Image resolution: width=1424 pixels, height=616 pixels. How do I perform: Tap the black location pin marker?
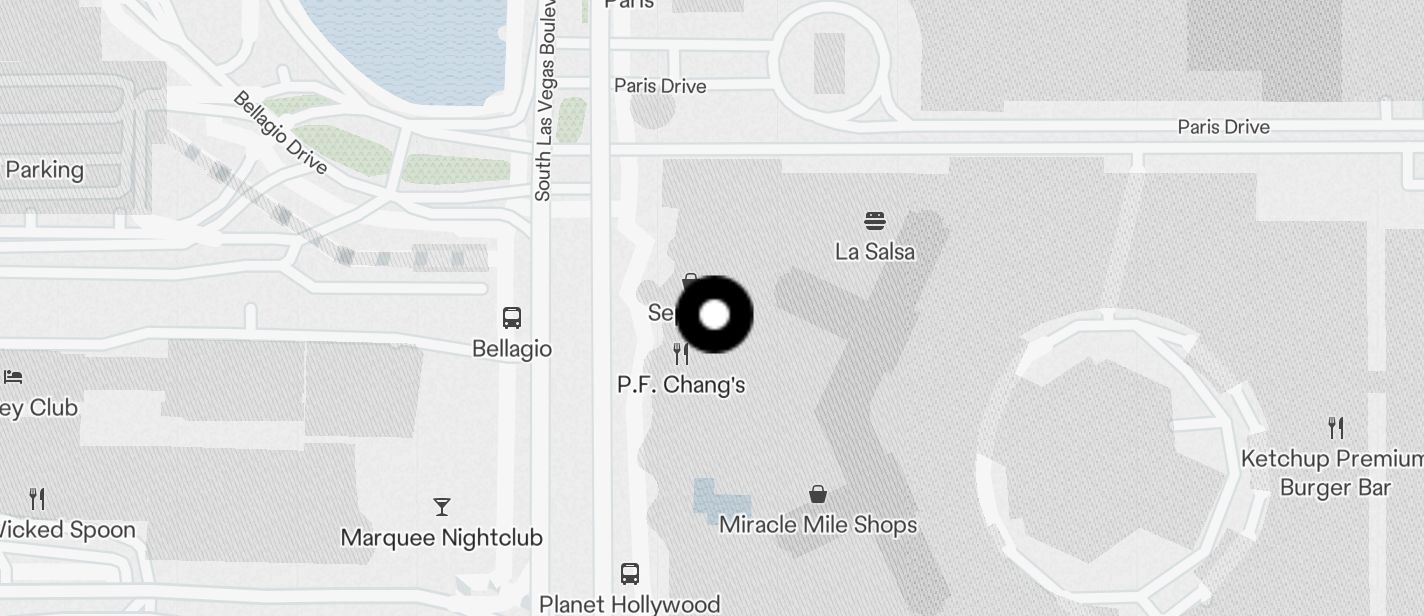[x=714, y=315]
